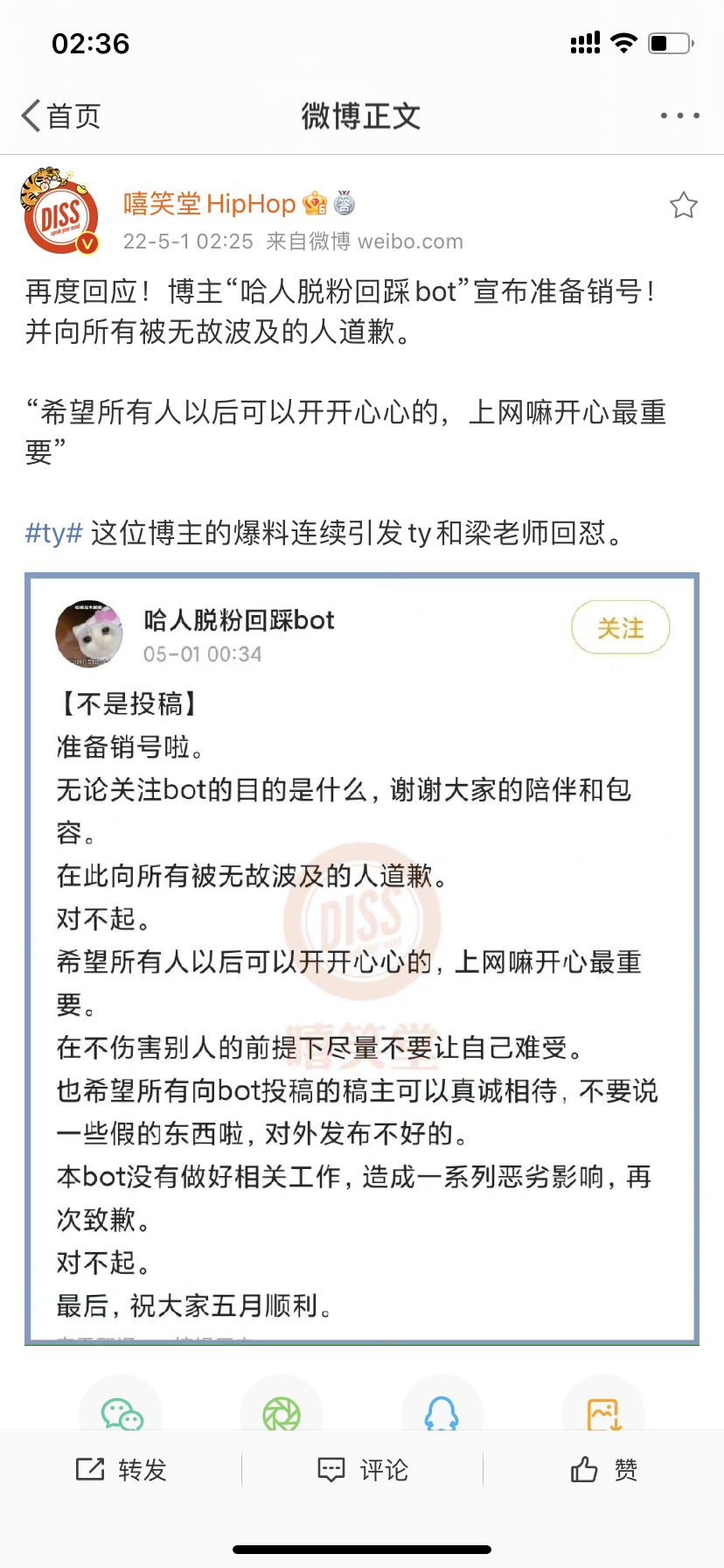
Task: Open 嘻笑堂HipHop profile avatar
Action: coord(59,211)
